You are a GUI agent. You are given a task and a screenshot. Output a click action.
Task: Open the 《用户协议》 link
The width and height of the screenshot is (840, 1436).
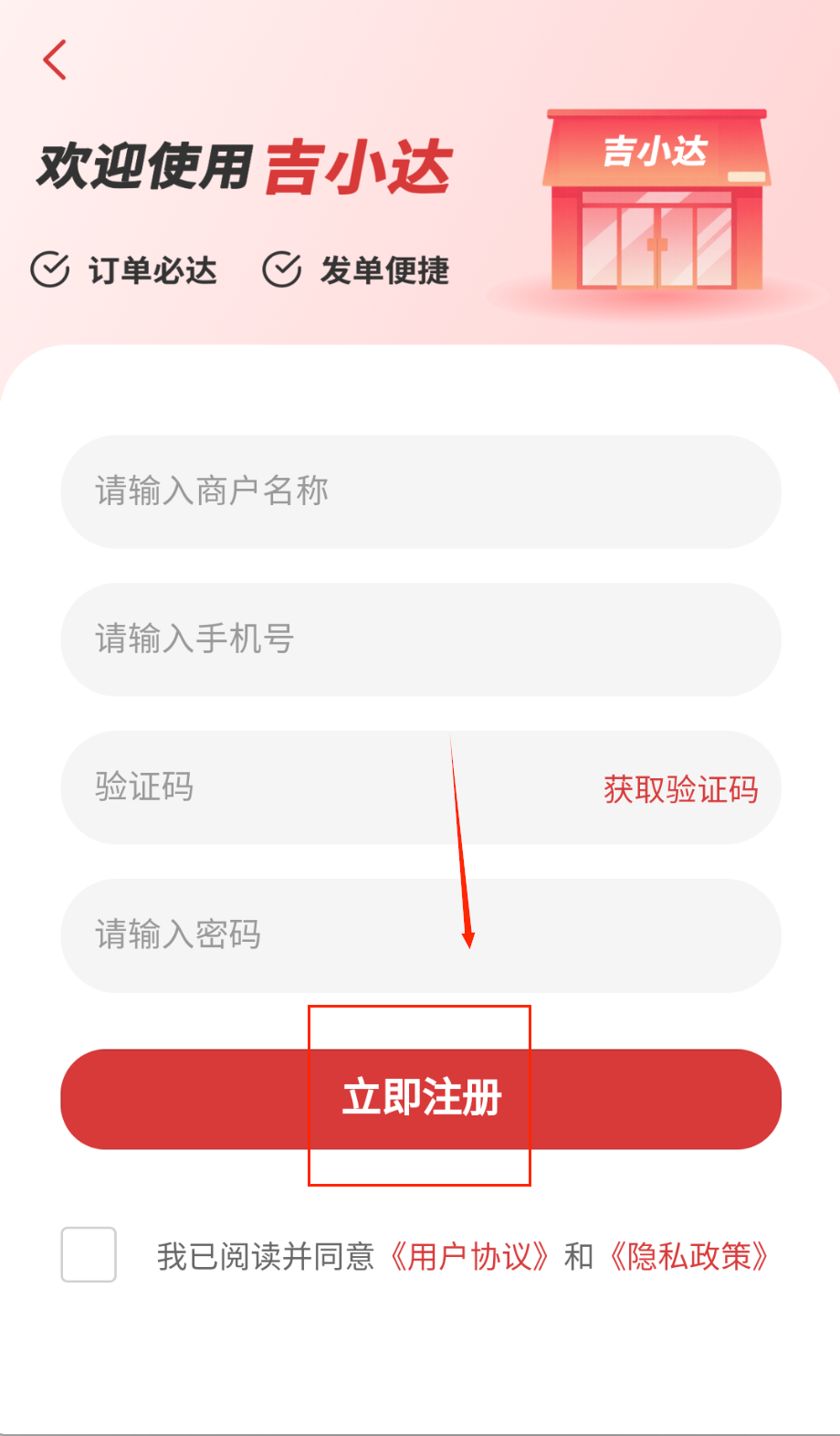pyautogui.click(x=469, y=1257)
